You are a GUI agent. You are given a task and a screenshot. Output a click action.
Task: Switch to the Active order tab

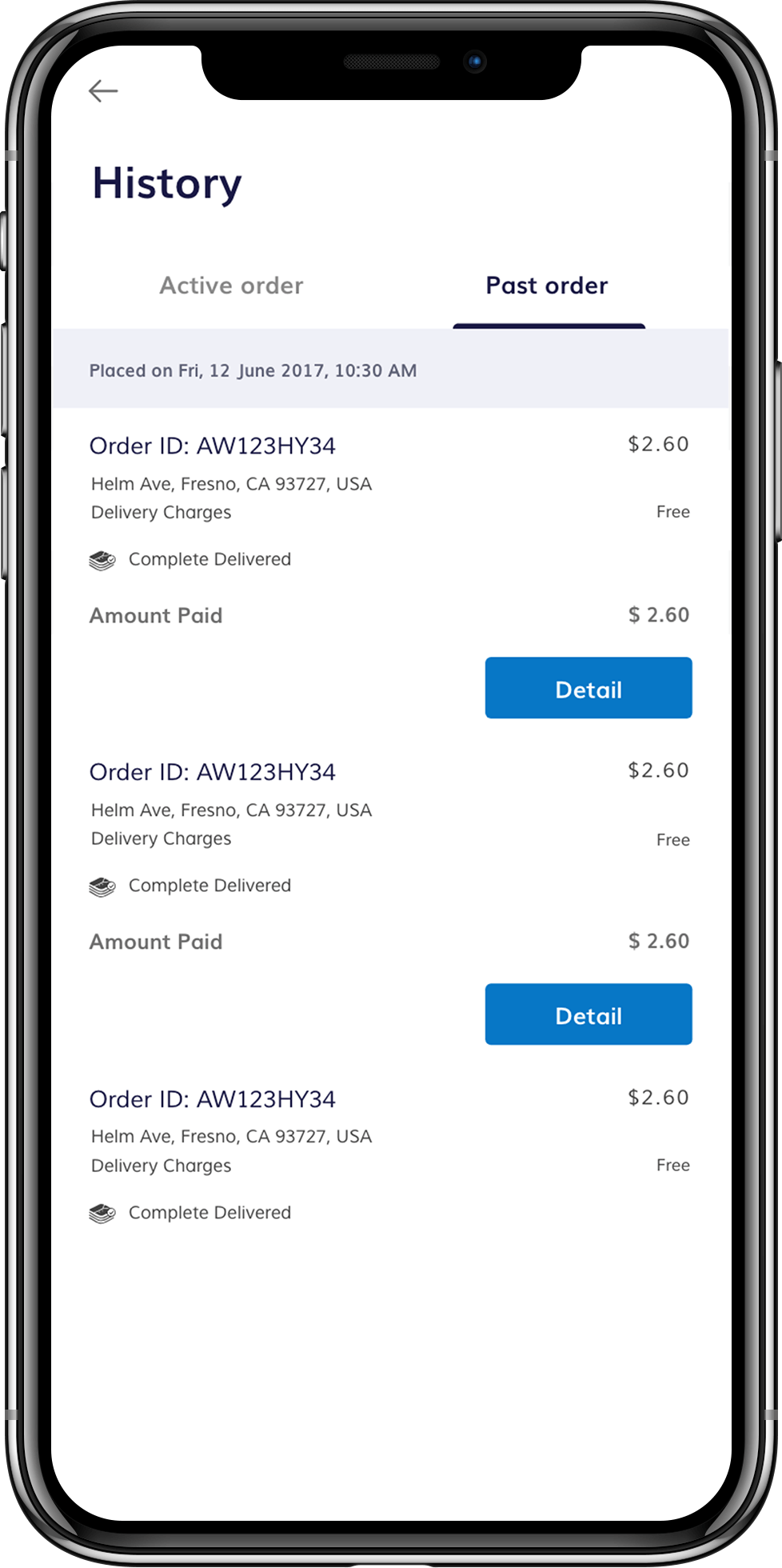(231, 286)
